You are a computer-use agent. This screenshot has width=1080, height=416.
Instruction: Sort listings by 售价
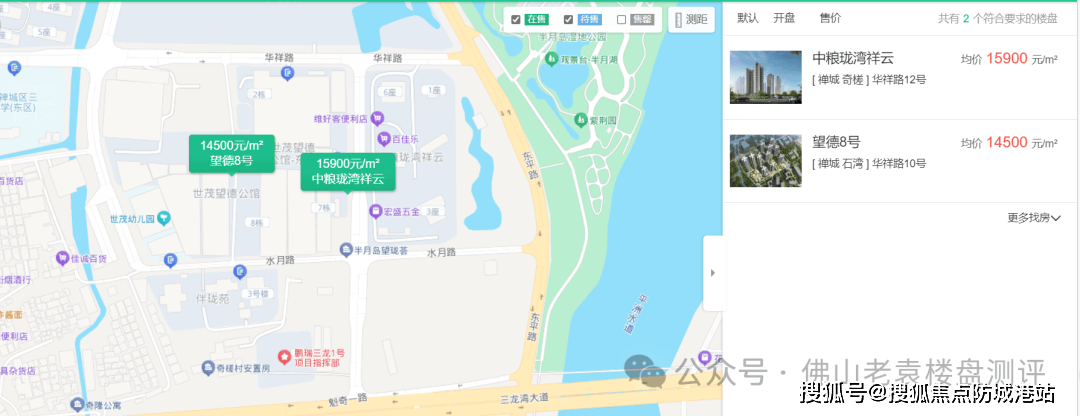tap(830, 18)
